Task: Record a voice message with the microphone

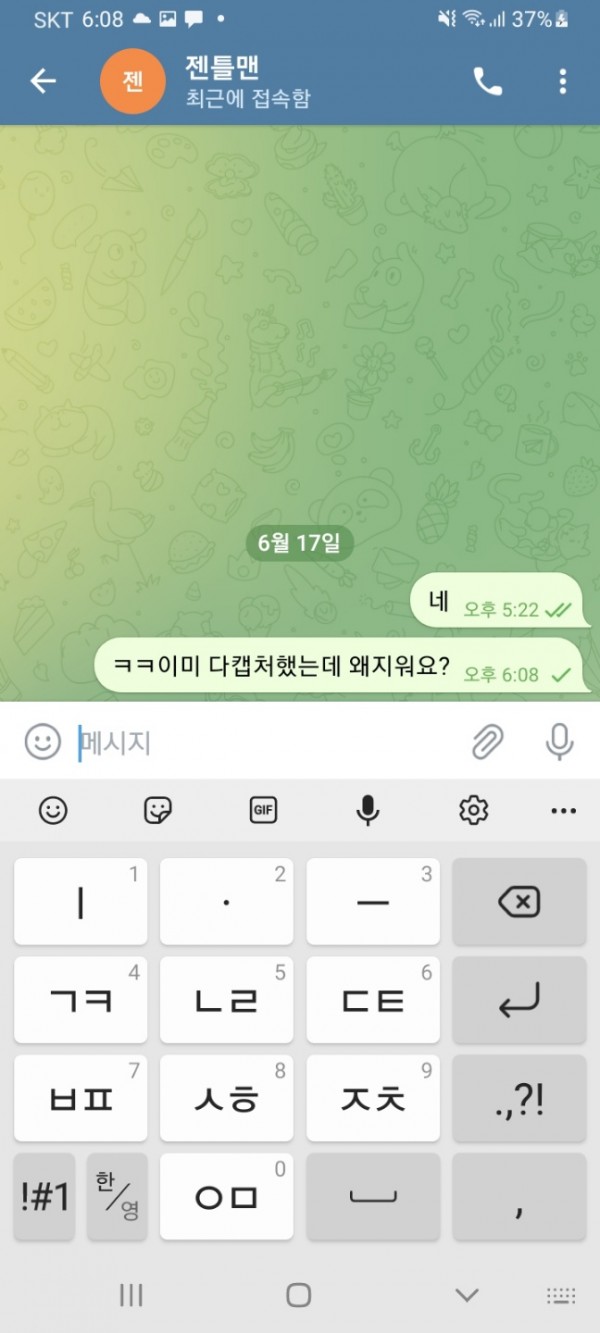Action: tap(559, 742)
